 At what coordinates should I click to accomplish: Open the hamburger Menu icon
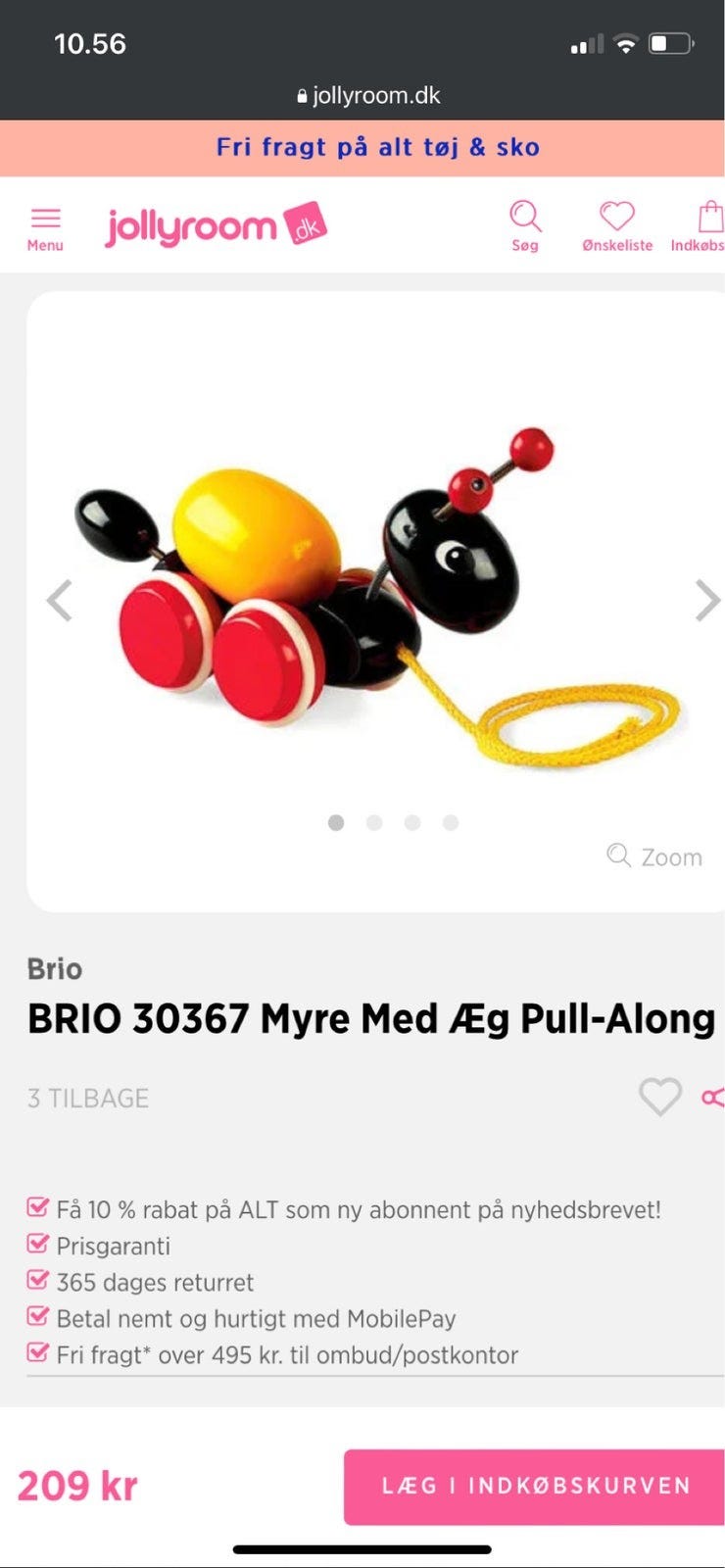[45, 220]
